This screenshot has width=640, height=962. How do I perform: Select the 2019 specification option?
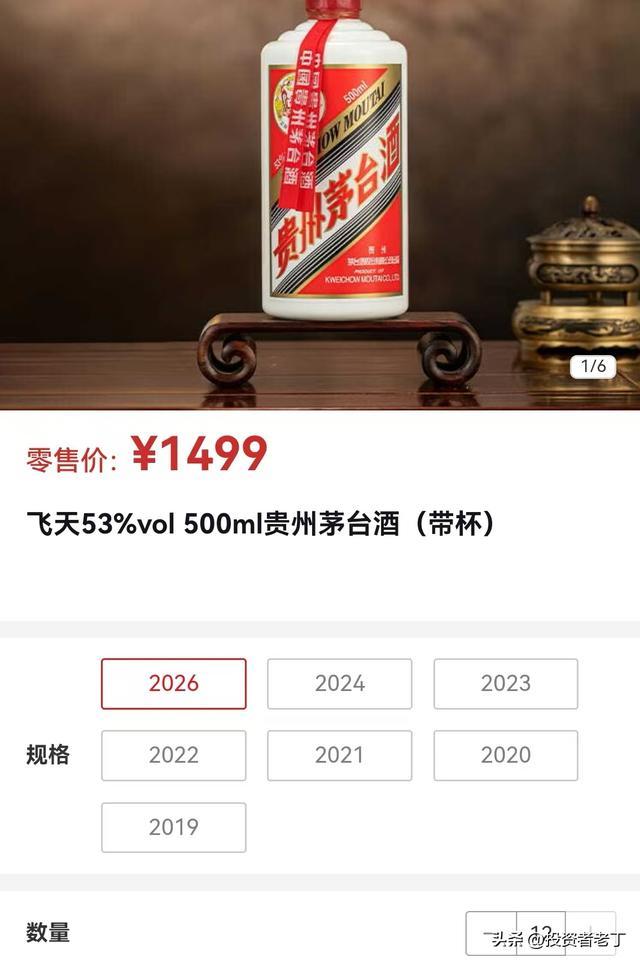[173, 828]
